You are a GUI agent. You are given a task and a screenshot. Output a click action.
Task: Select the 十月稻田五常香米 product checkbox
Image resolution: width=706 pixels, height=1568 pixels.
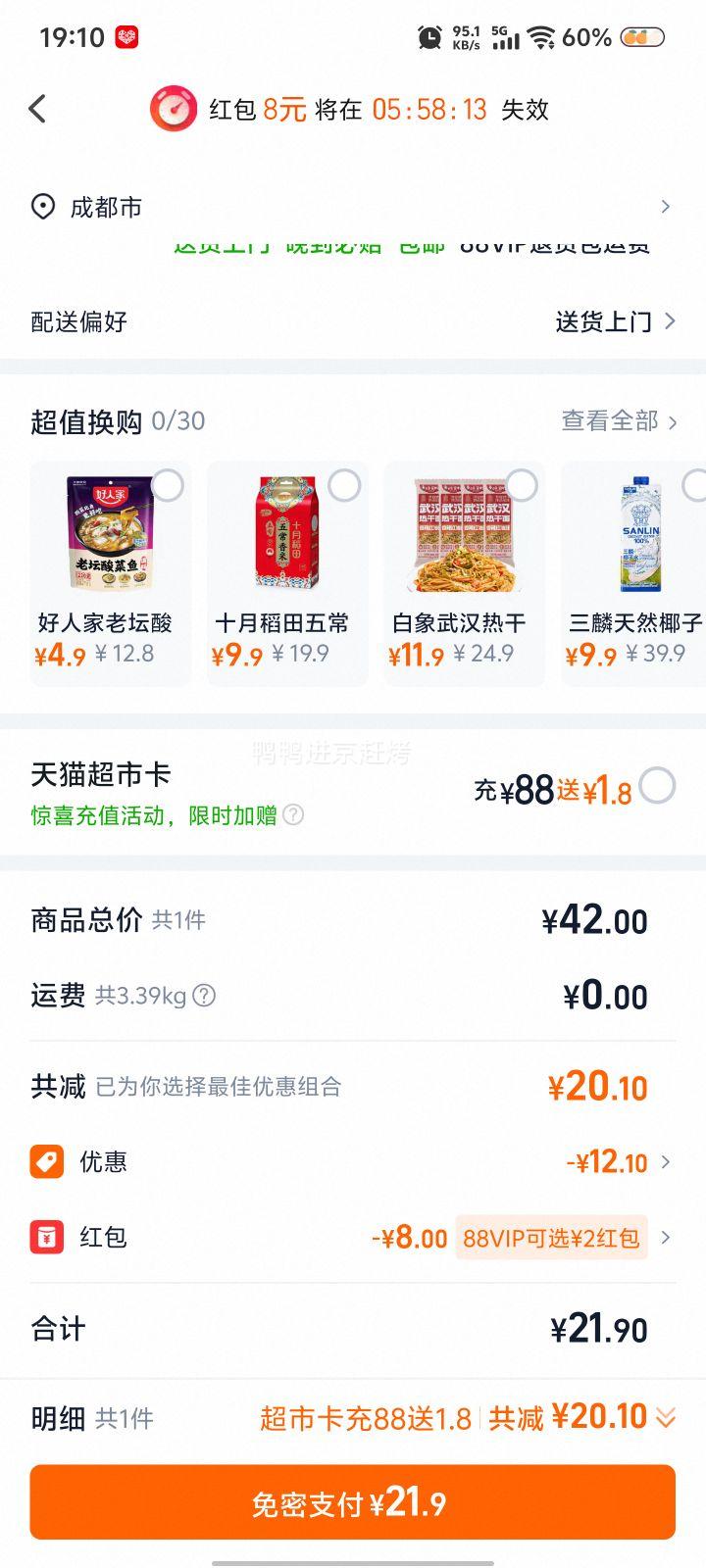point(344,485)
